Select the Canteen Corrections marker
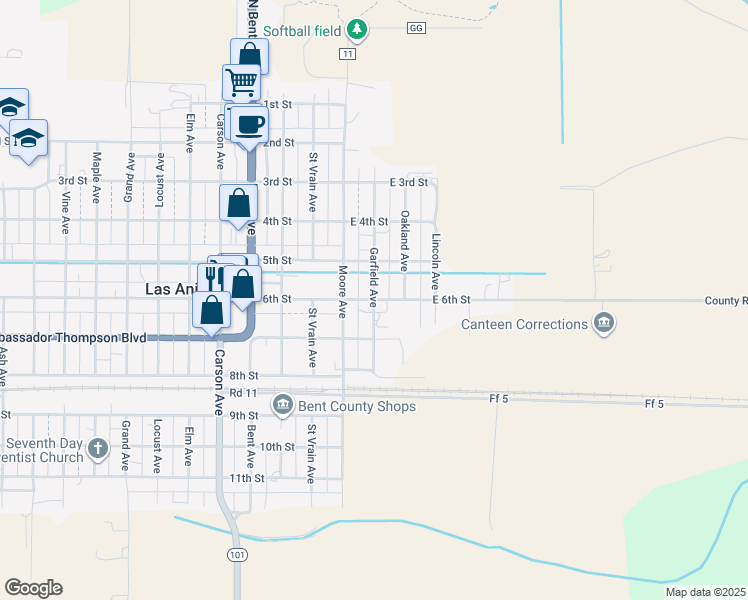Screen dimensions: 748x600 (604, 323)
